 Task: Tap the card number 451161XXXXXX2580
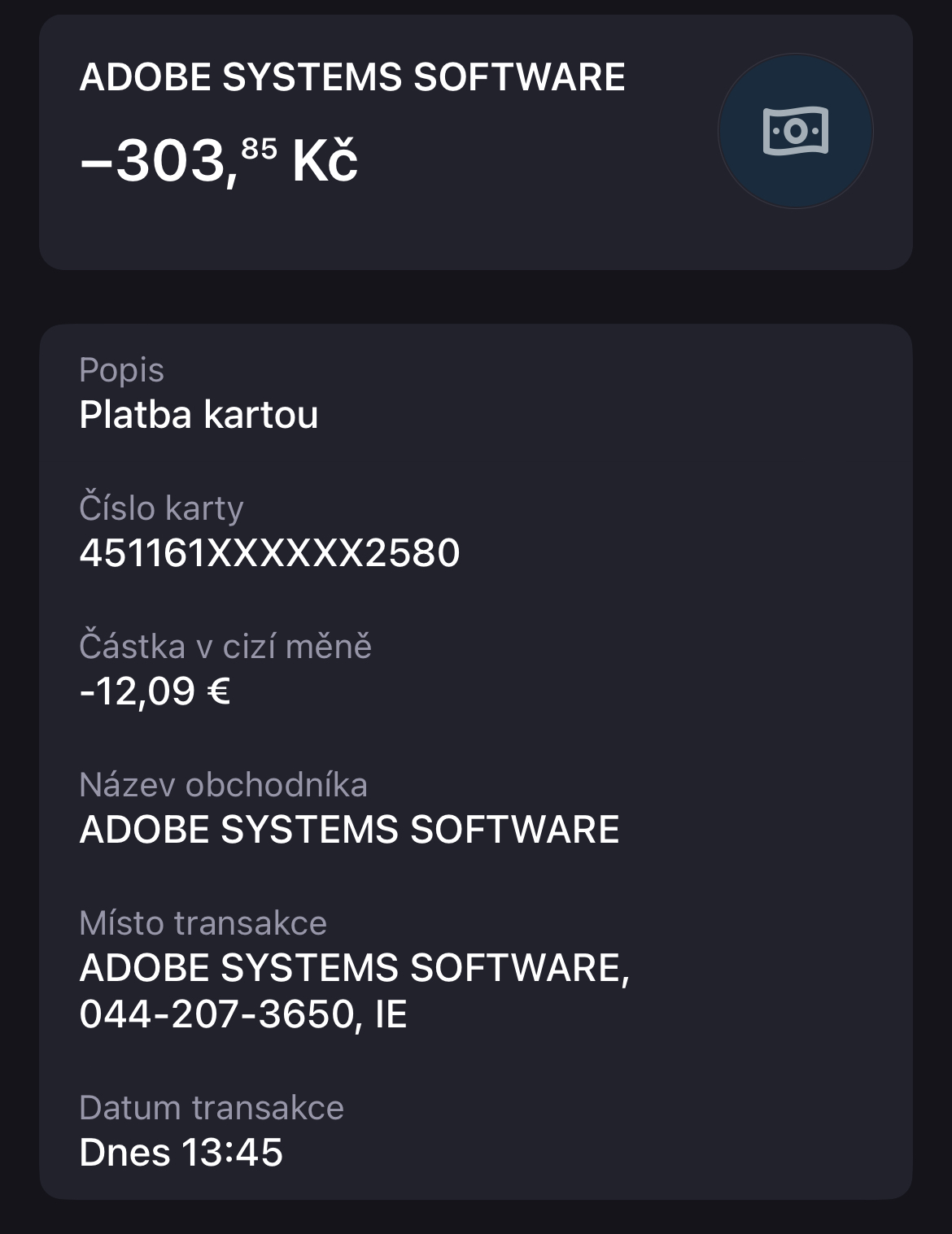tap(269, 553)
